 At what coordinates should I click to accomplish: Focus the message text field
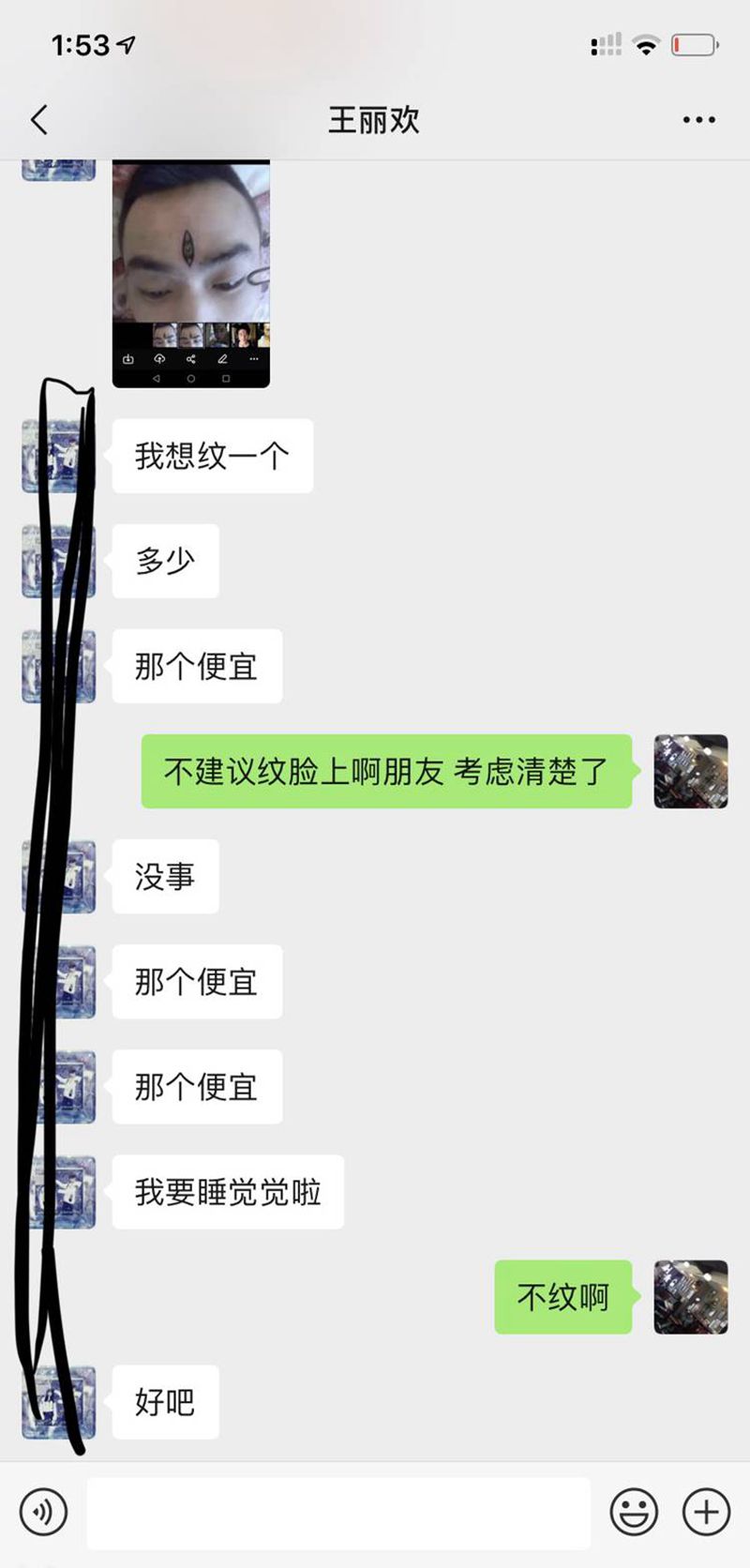337,1512
